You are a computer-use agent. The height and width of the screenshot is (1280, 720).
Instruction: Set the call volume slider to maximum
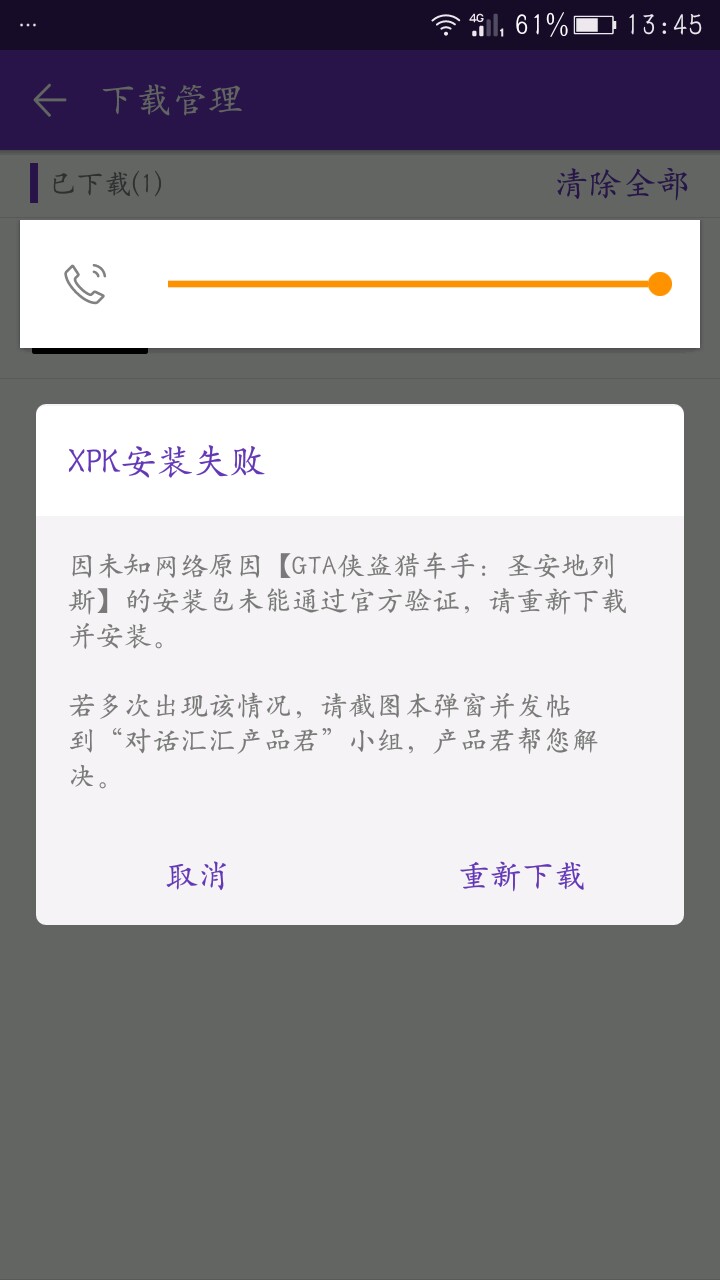click(x=660, y=284)
